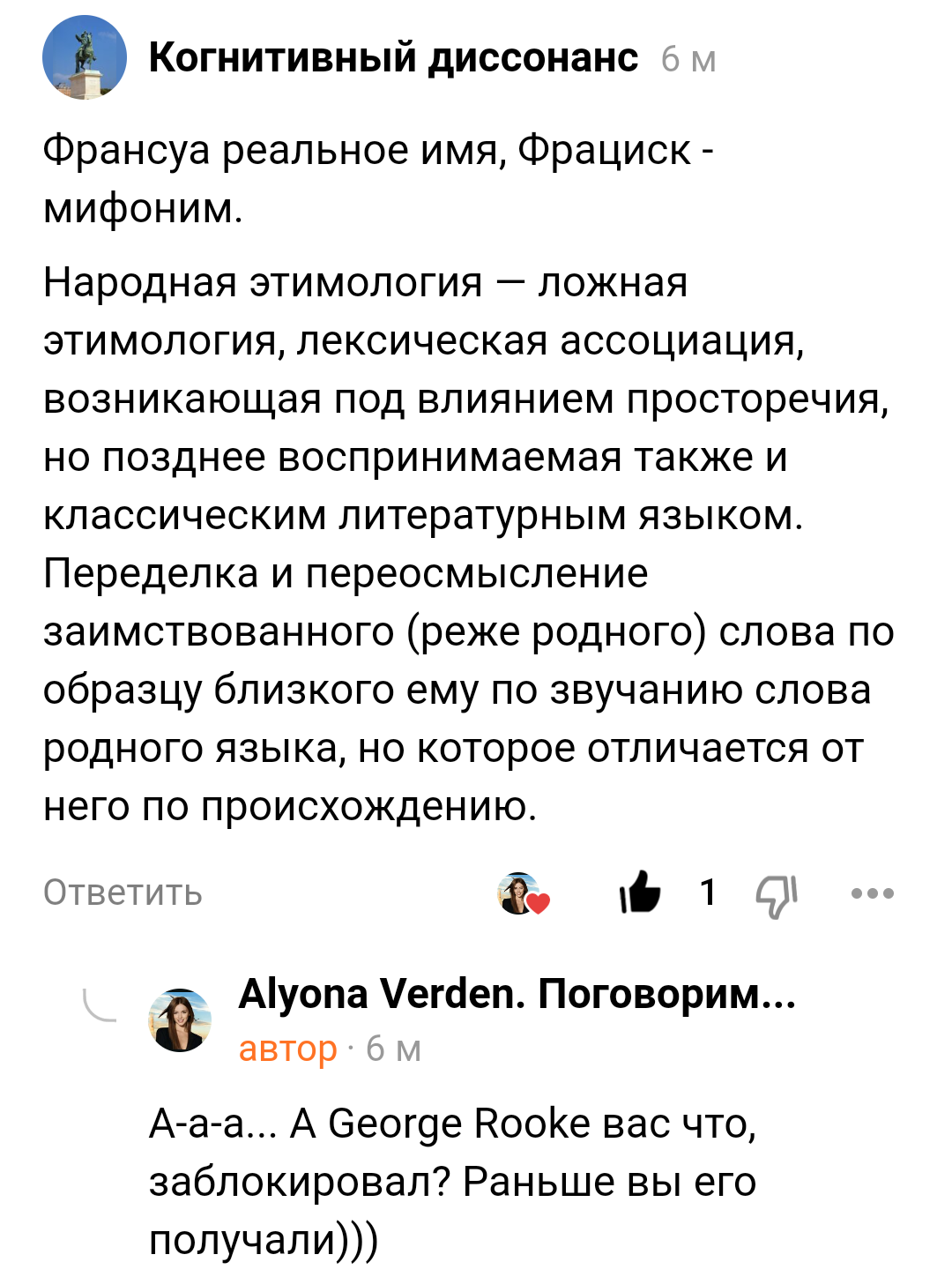
Task: Tap the Когнитивный диссонанс username
Action: [393, 58]
